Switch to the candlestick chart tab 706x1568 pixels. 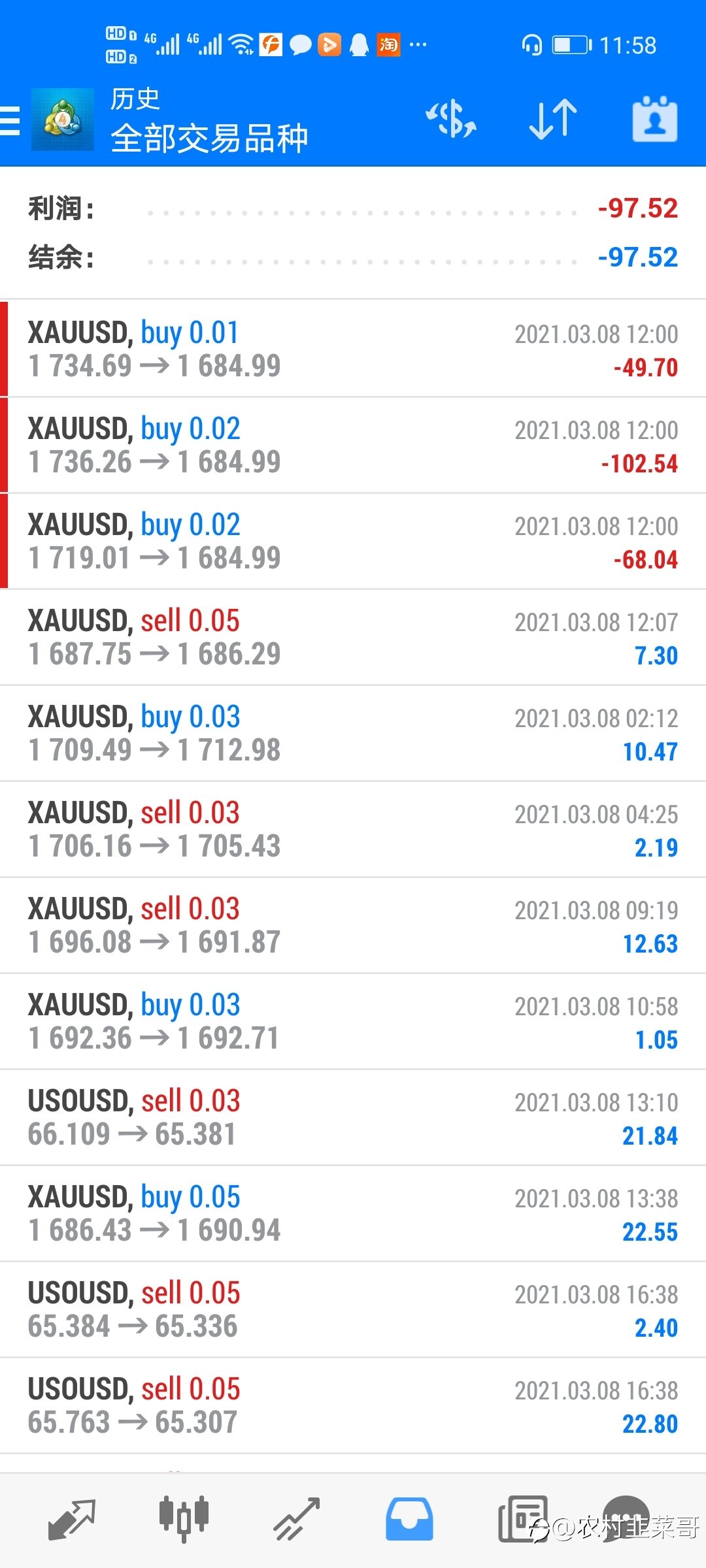point(184,1519)
